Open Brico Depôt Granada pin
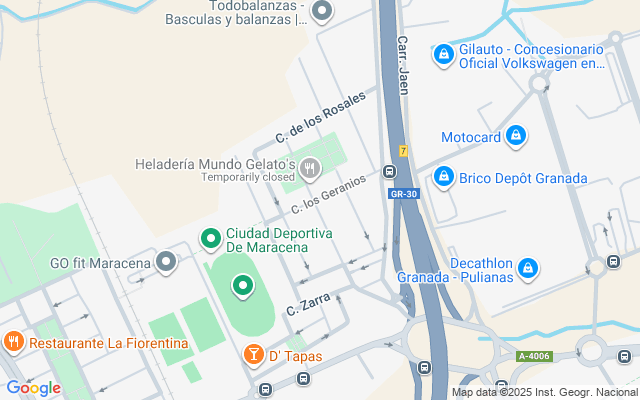 [x=444, y=178]
